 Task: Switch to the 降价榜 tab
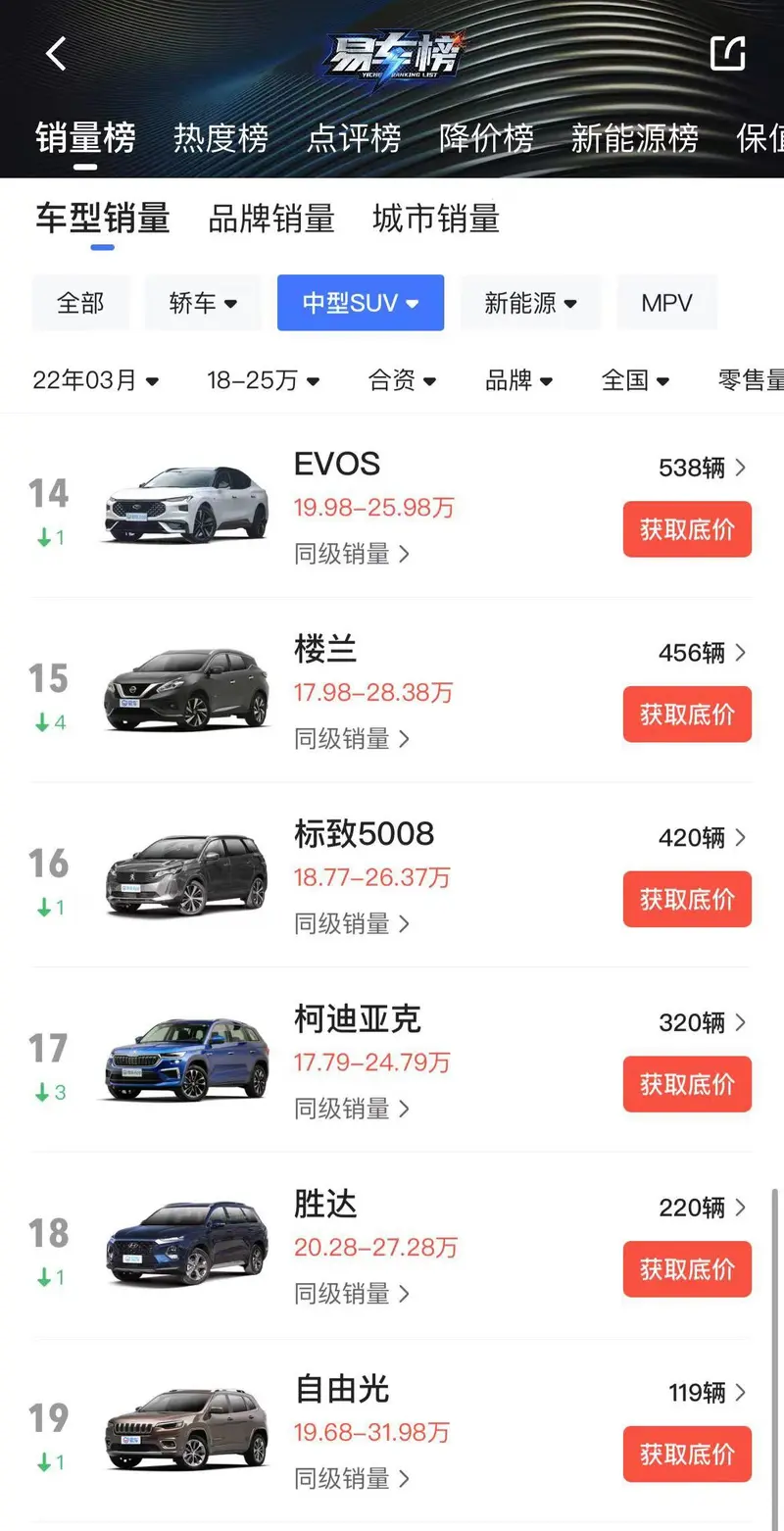click(486, 138)
